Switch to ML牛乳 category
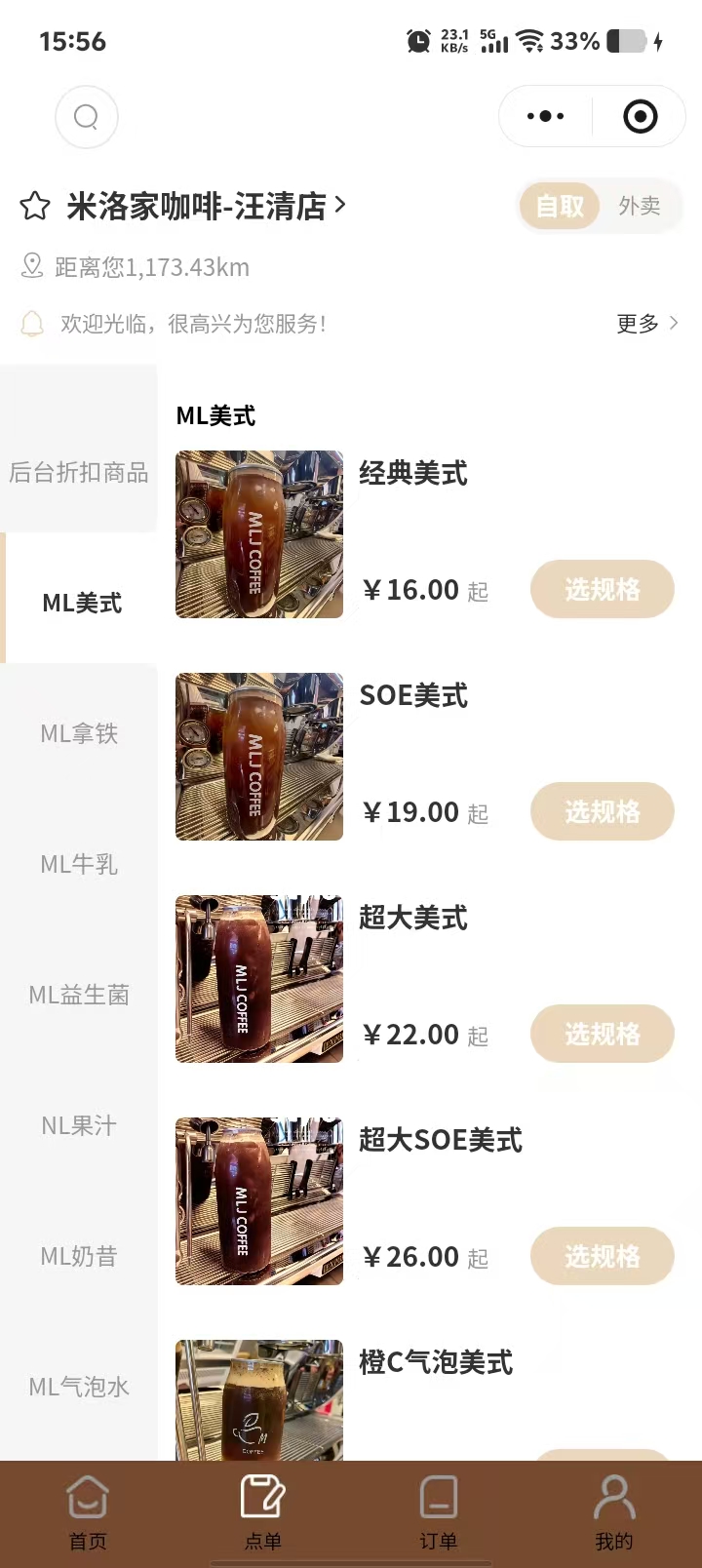This screenshot has width=702, height=1568. point(79,864)
